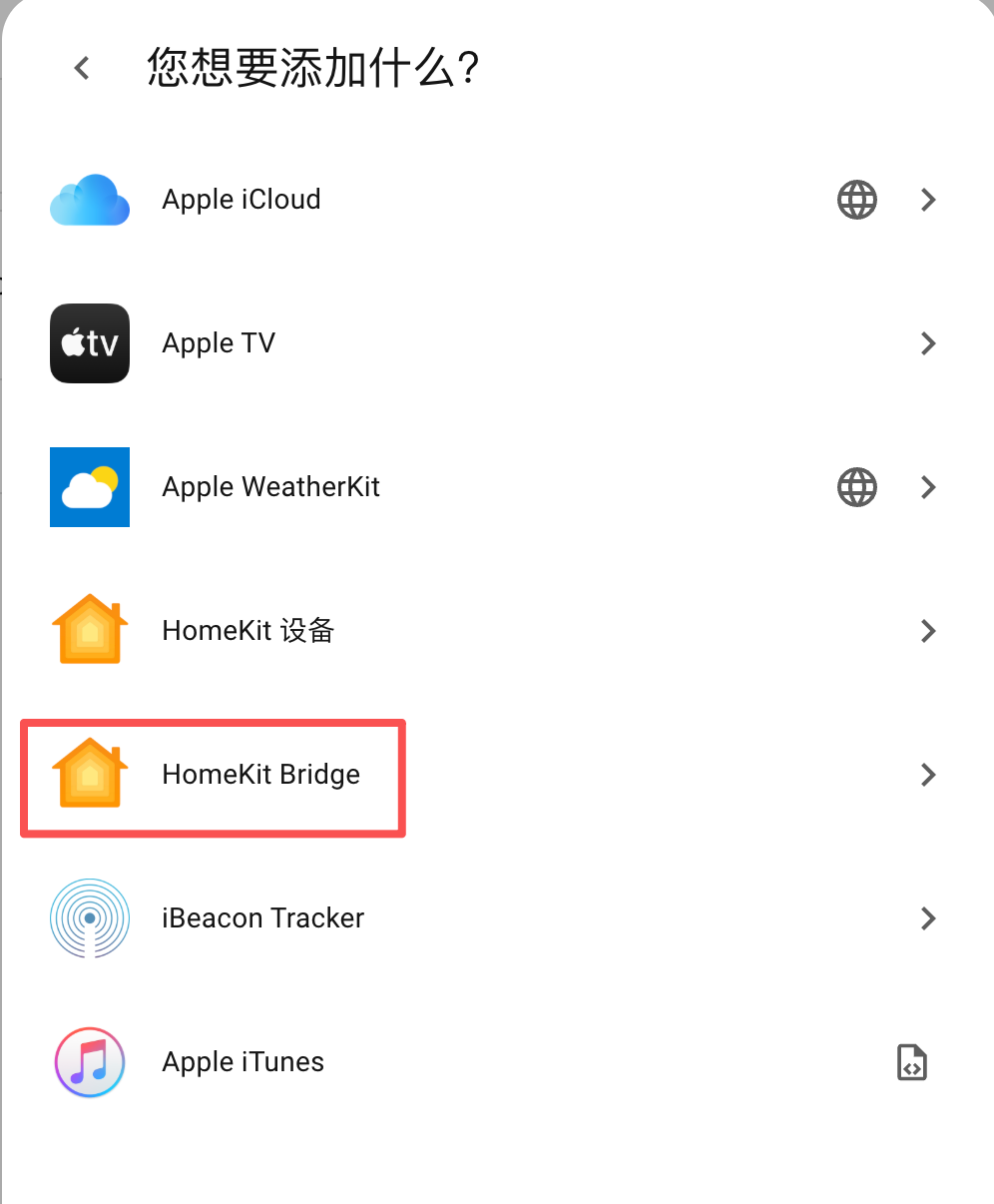Open HomeKit 设备 integration
The width and height of the screenshot is (994, 1204).
(248, 631)
